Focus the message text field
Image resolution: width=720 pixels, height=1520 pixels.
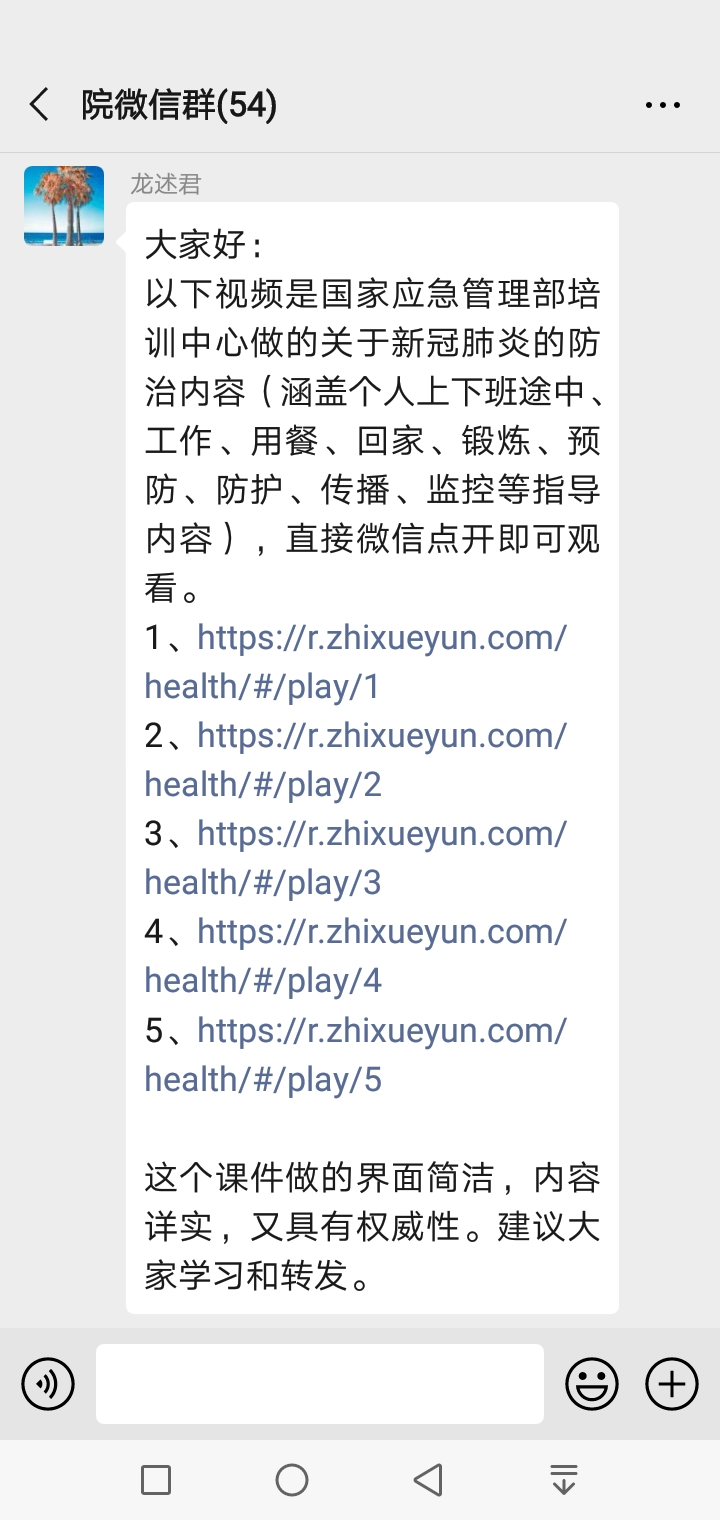[320, 1384]
